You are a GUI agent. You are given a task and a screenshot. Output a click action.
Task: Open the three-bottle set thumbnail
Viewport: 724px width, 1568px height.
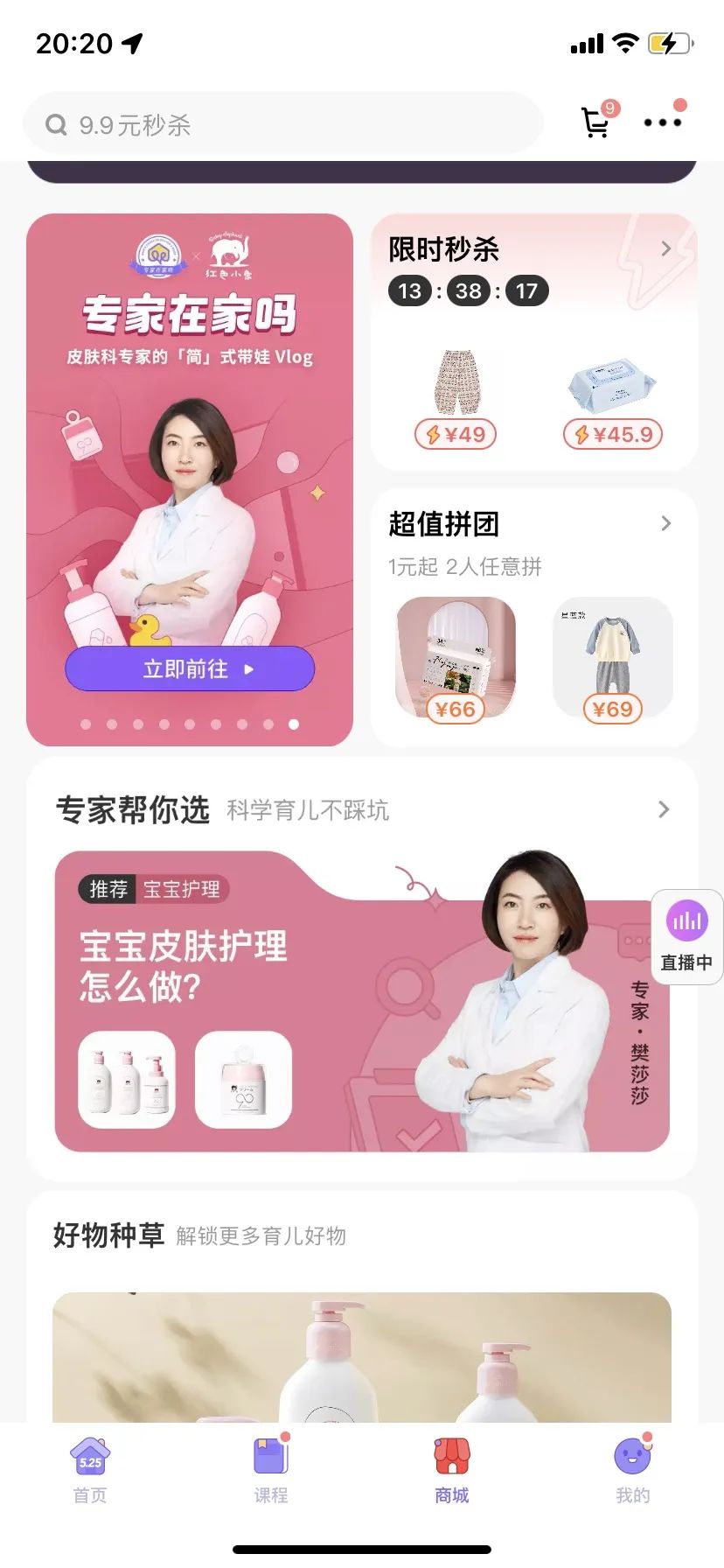[x=127, y=1080]
